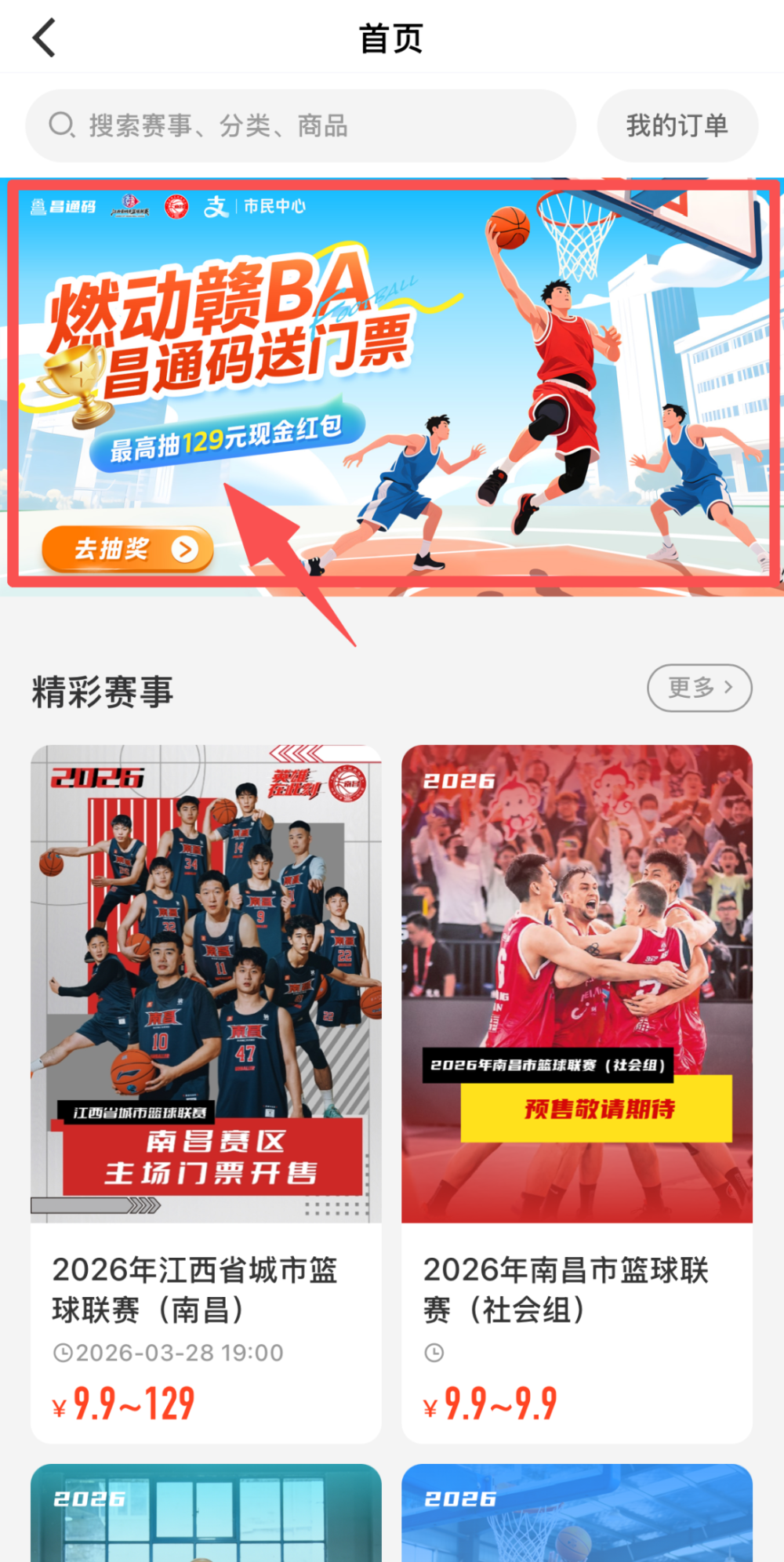Tap the chevron next to 更多
Viewport: 784px width, 1562px height.
tap(728, 687)
